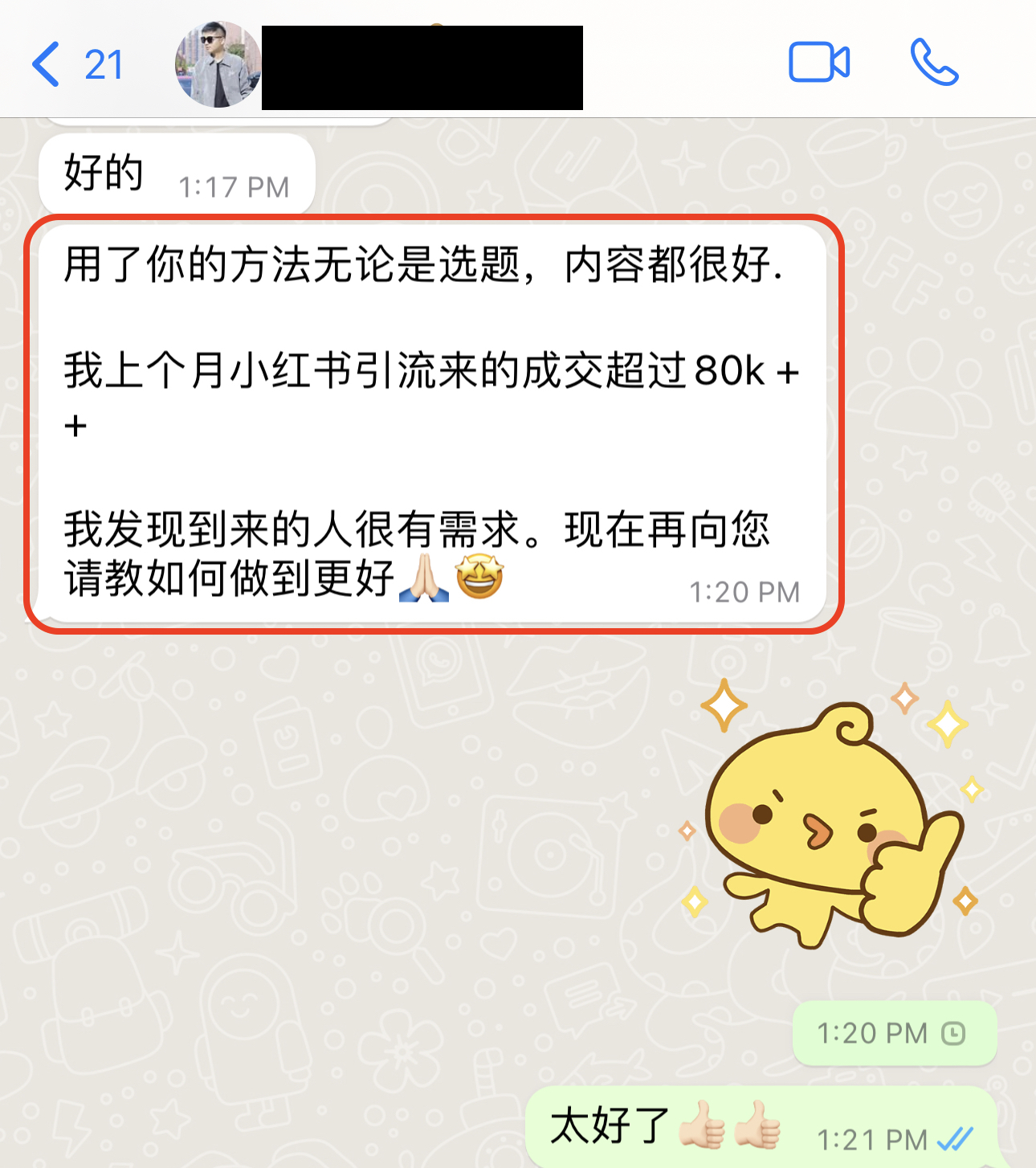Viewport: 1036px width, 1168px height.
Task: Start a voice call
Action: click(x=934, y=63)
